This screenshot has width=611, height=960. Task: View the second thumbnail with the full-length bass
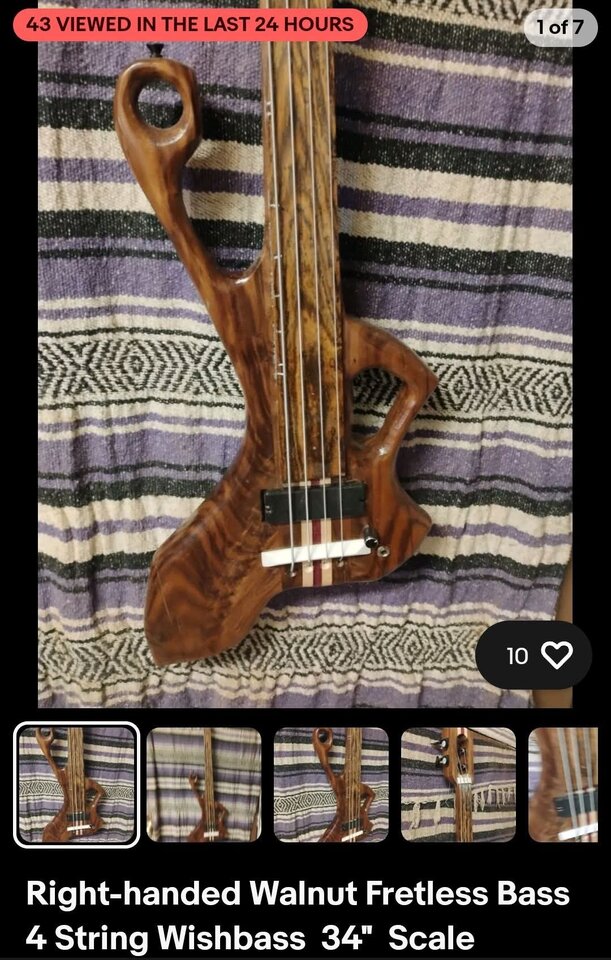click(204, 784)
